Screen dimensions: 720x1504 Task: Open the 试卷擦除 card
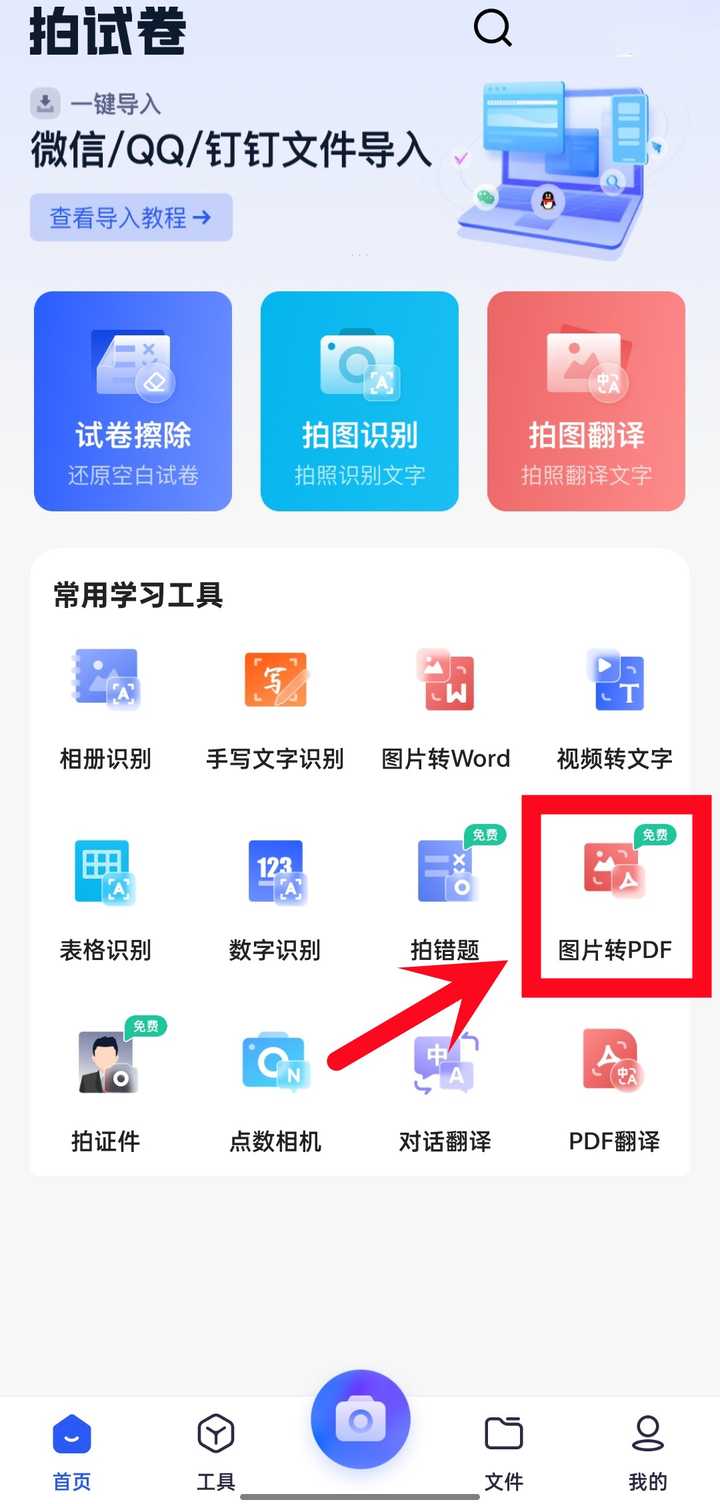tap(133, 401)
